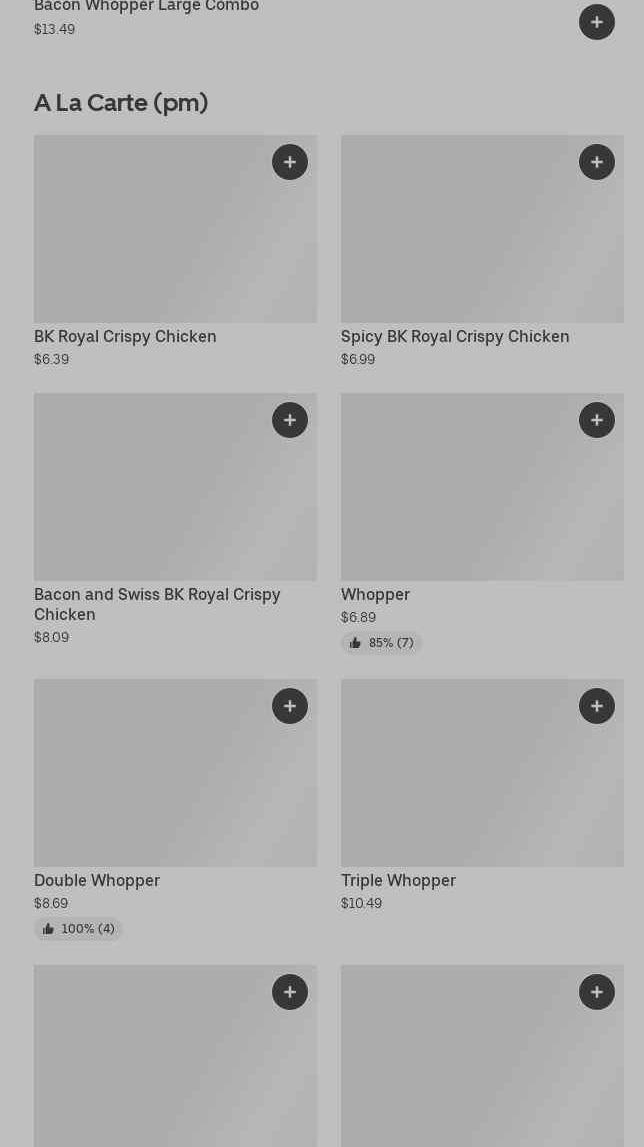The image size is (644, 1147).
Task: Add the Whopper to cart
Action: pos(597,420)
